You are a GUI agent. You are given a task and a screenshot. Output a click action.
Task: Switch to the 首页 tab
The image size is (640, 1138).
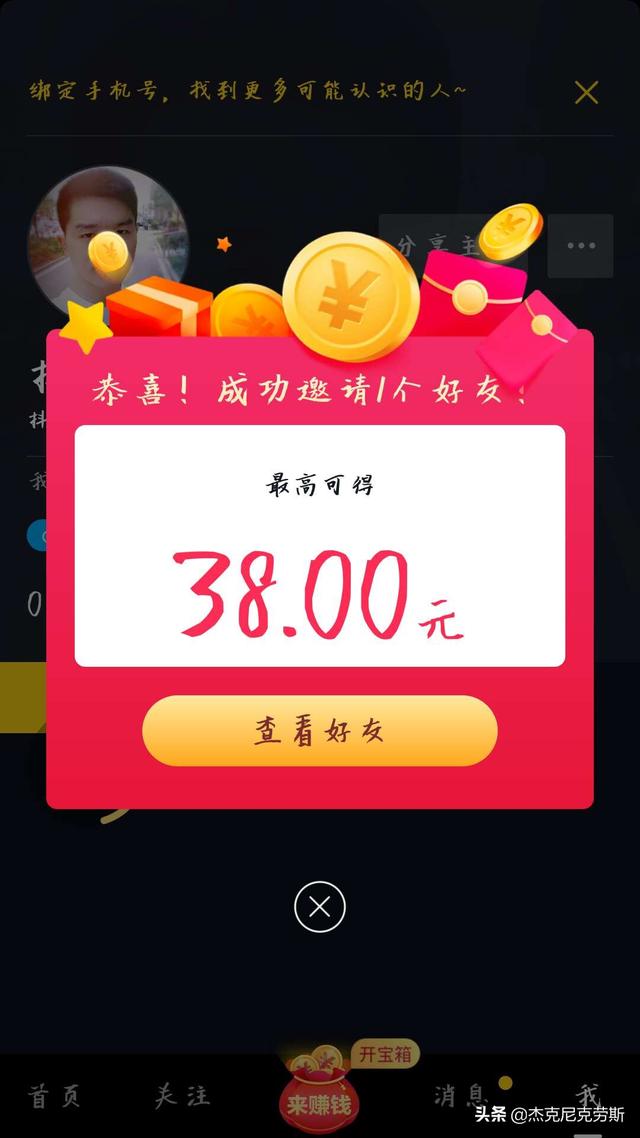pyautogui.click(x=54, y=1096)
